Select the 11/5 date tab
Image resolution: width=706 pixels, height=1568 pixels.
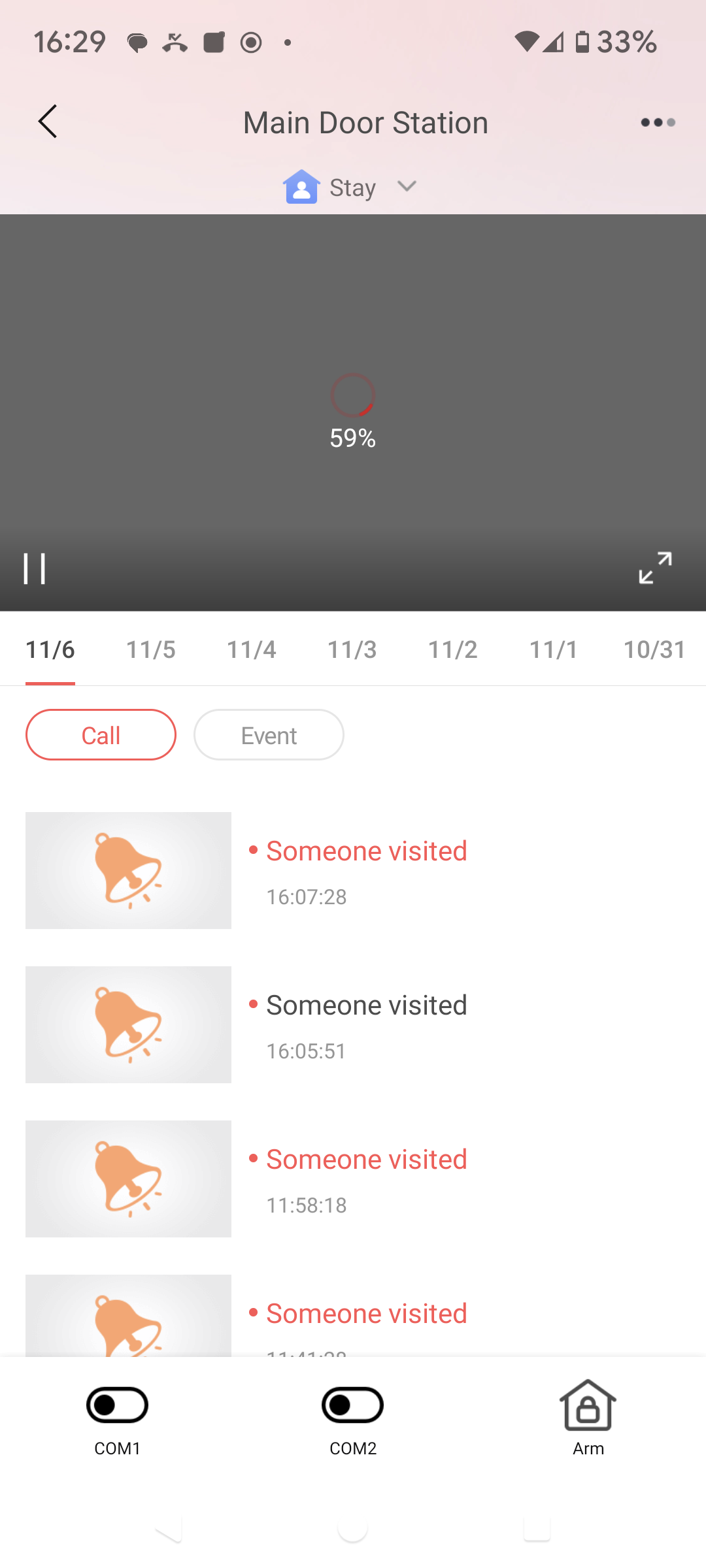150,649
